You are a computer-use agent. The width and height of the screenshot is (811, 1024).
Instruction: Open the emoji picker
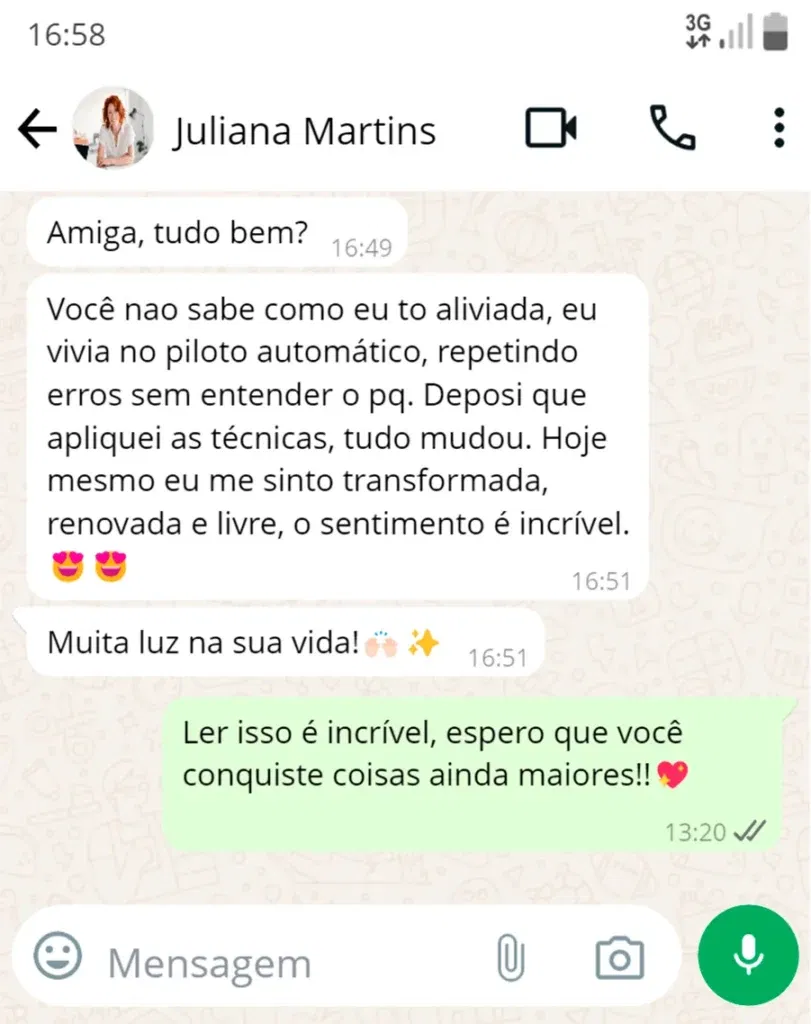58,957
